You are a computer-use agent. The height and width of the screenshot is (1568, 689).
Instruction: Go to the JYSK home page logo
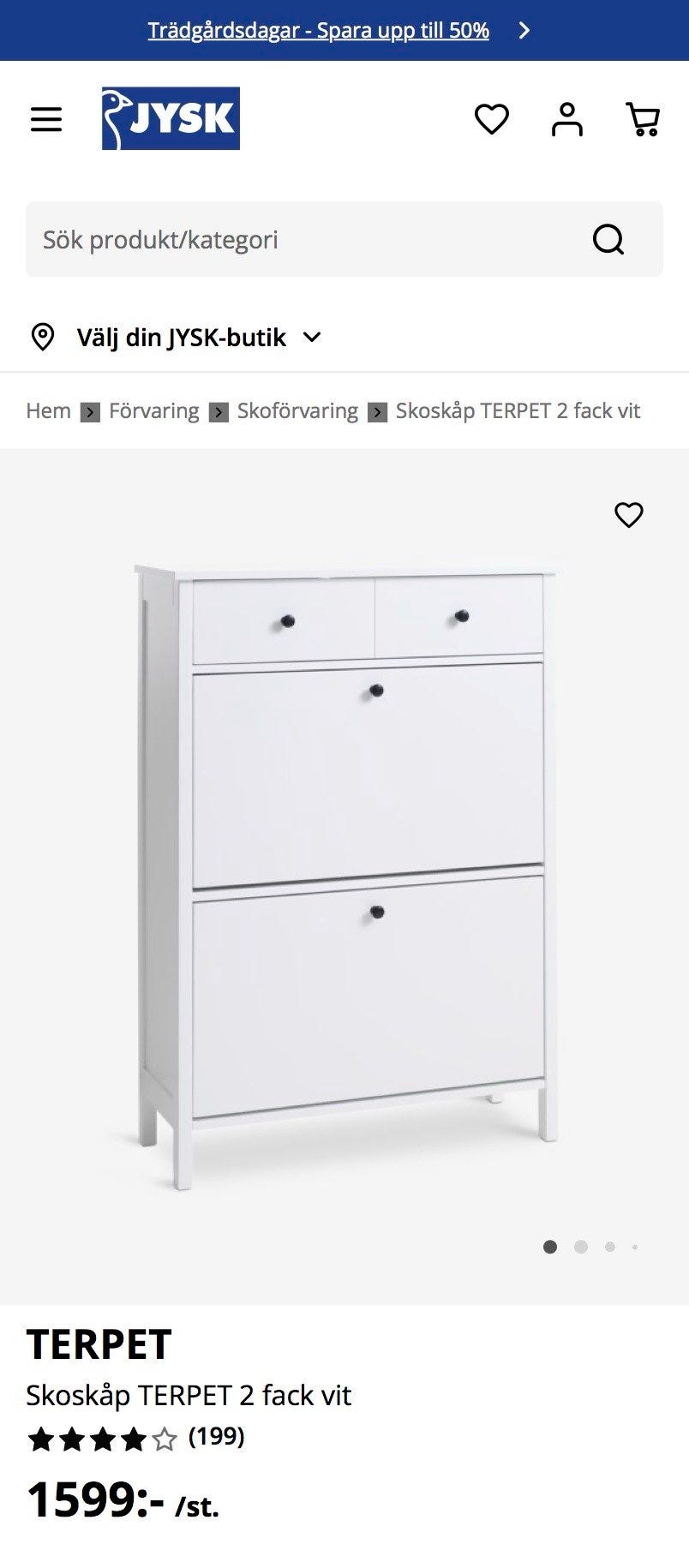[171, 118]
